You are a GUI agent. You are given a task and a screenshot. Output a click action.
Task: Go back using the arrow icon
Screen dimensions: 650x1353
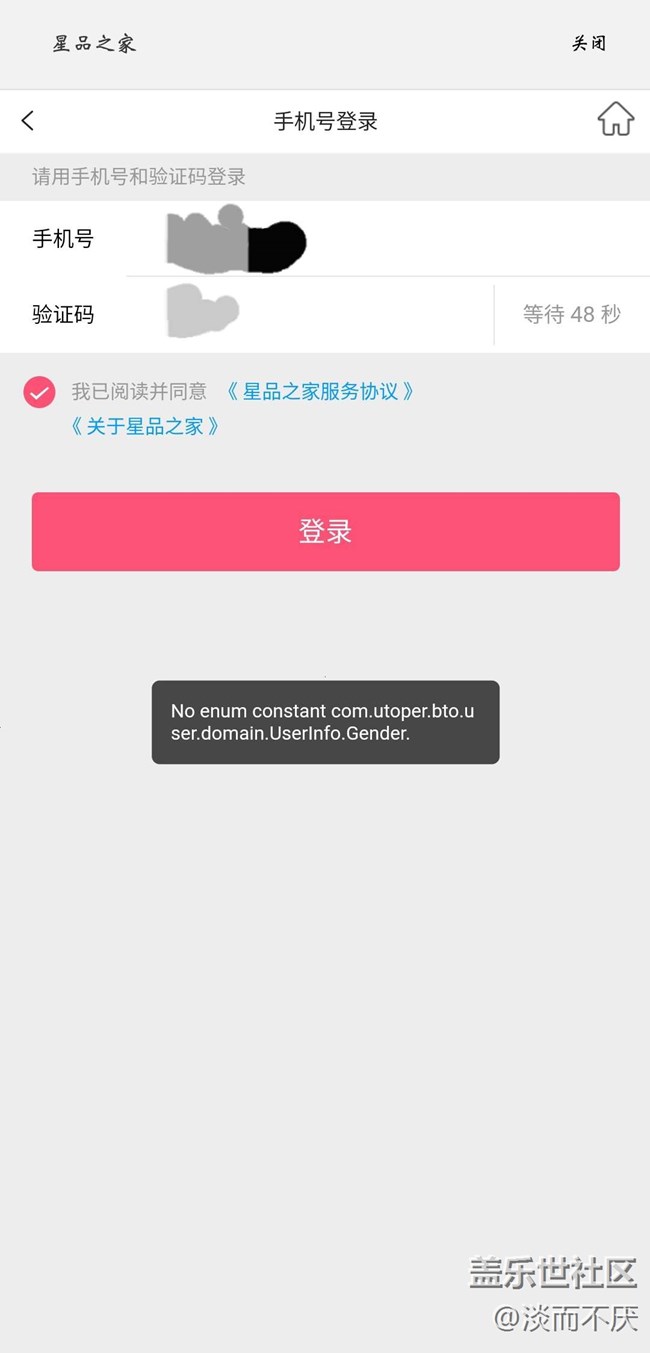(28, 121)
